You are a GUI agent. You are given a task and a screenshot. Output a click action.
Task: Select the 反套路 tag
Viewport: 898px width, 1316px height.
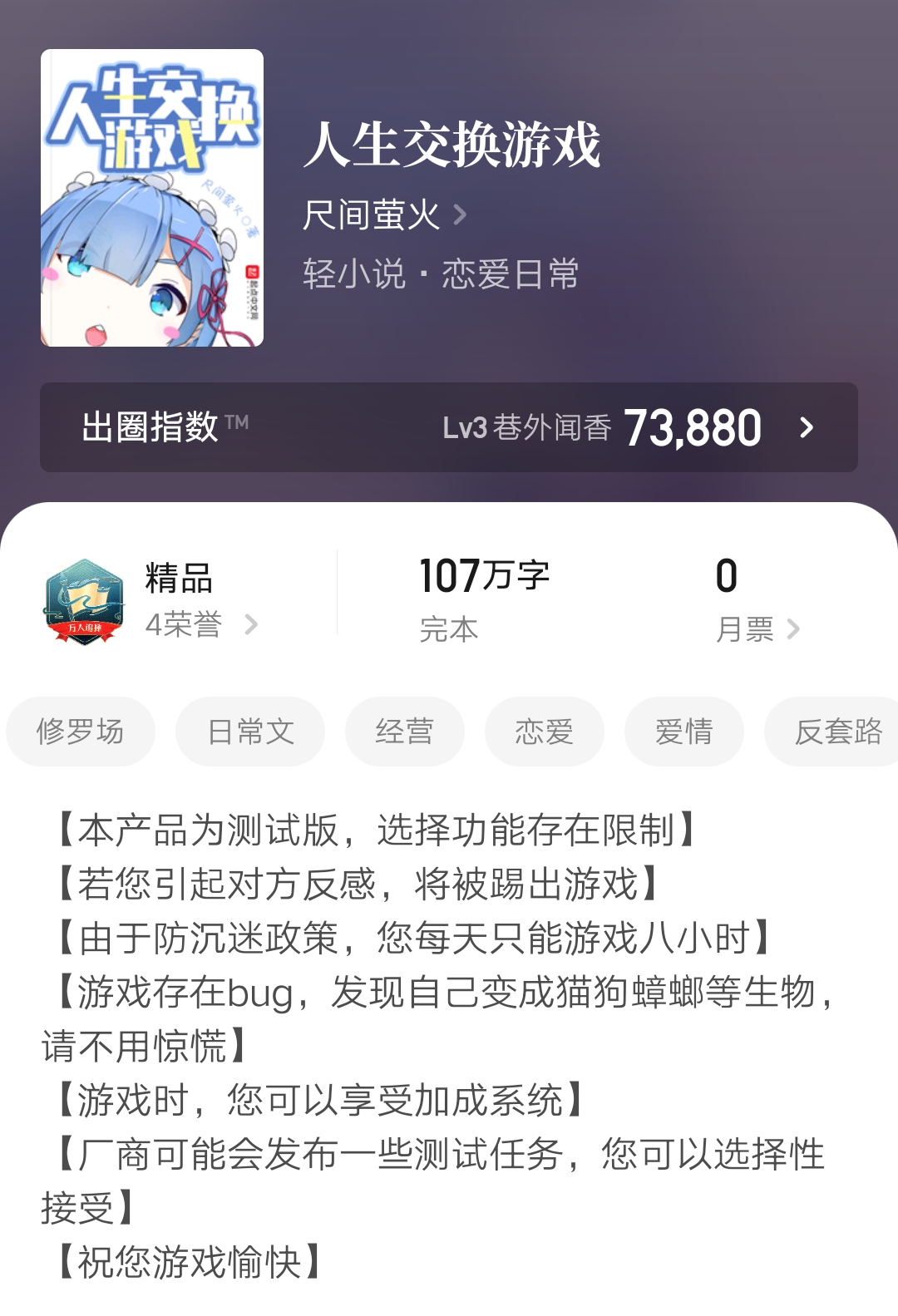click(x=836, y=732)
